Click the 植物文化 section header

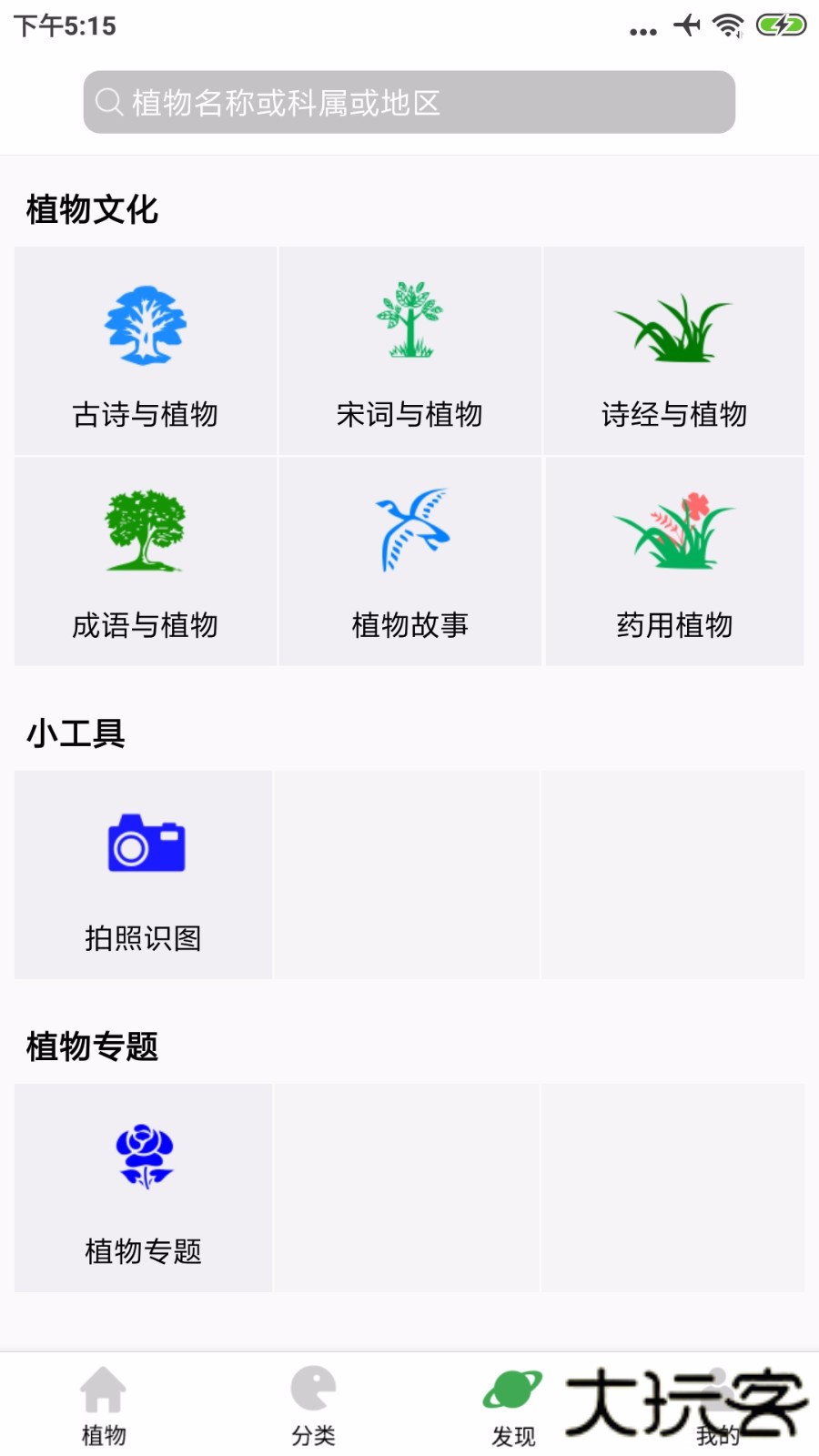(x=91, y=208)
